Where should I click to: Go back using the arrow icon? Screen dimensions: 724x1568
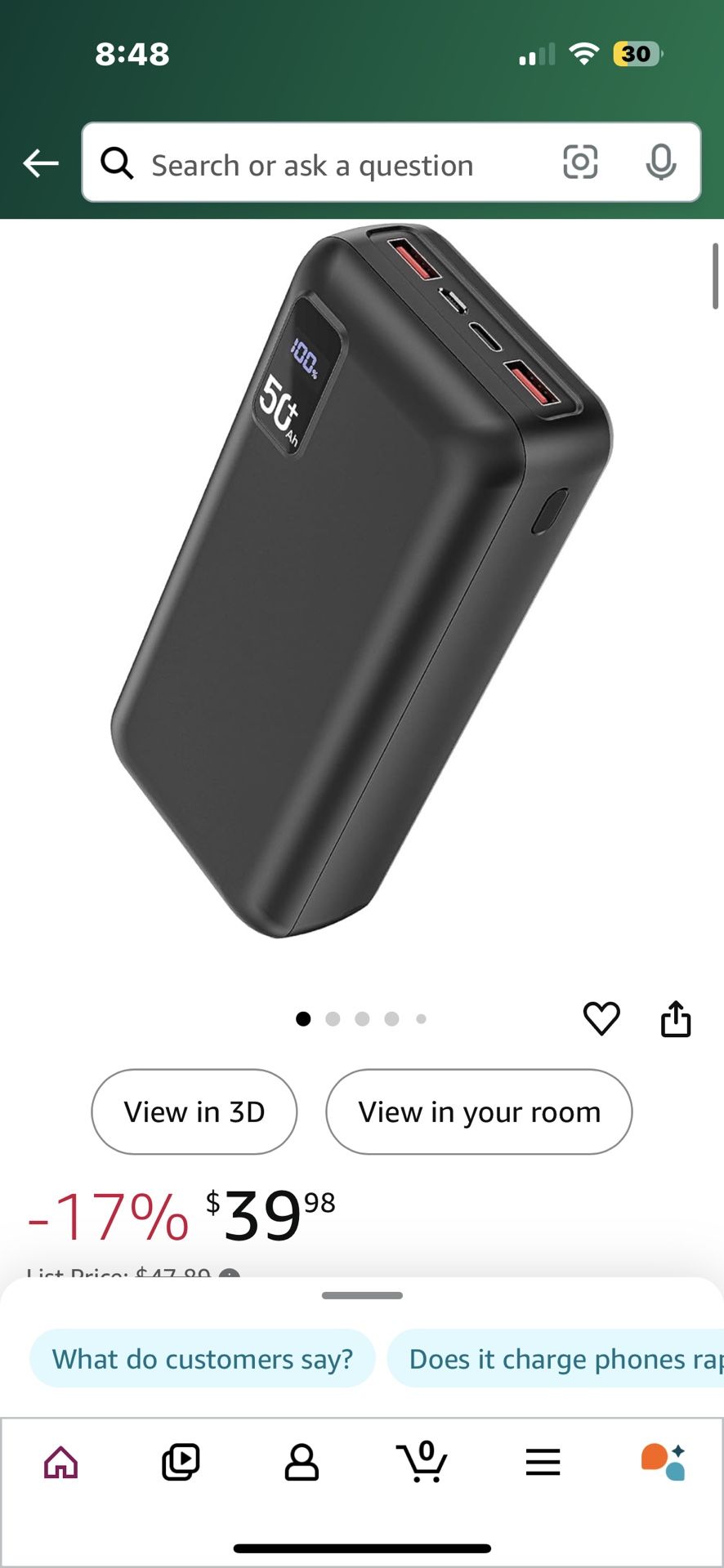(x=40, y=163)
